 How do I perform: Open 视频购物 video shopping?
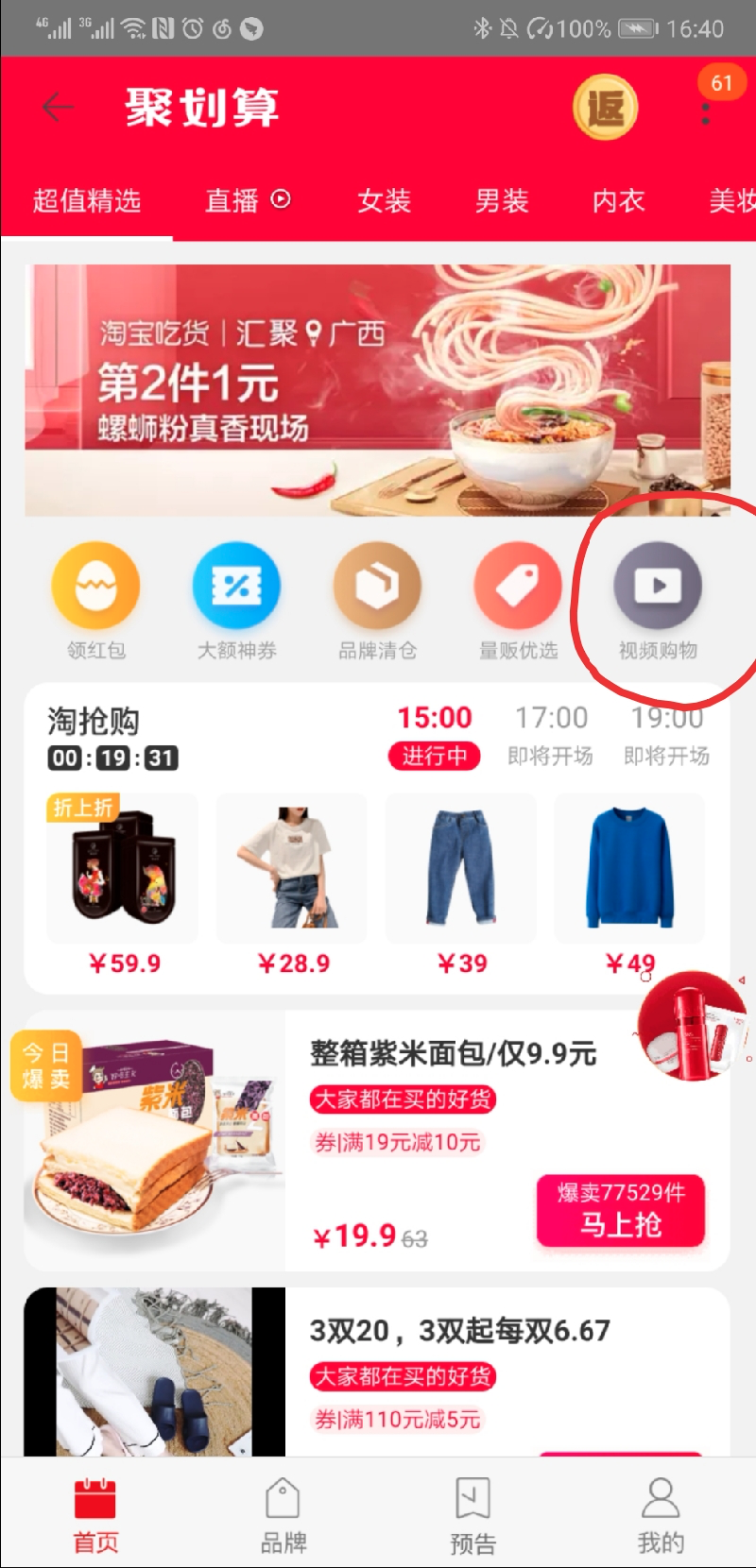[658, 599]
